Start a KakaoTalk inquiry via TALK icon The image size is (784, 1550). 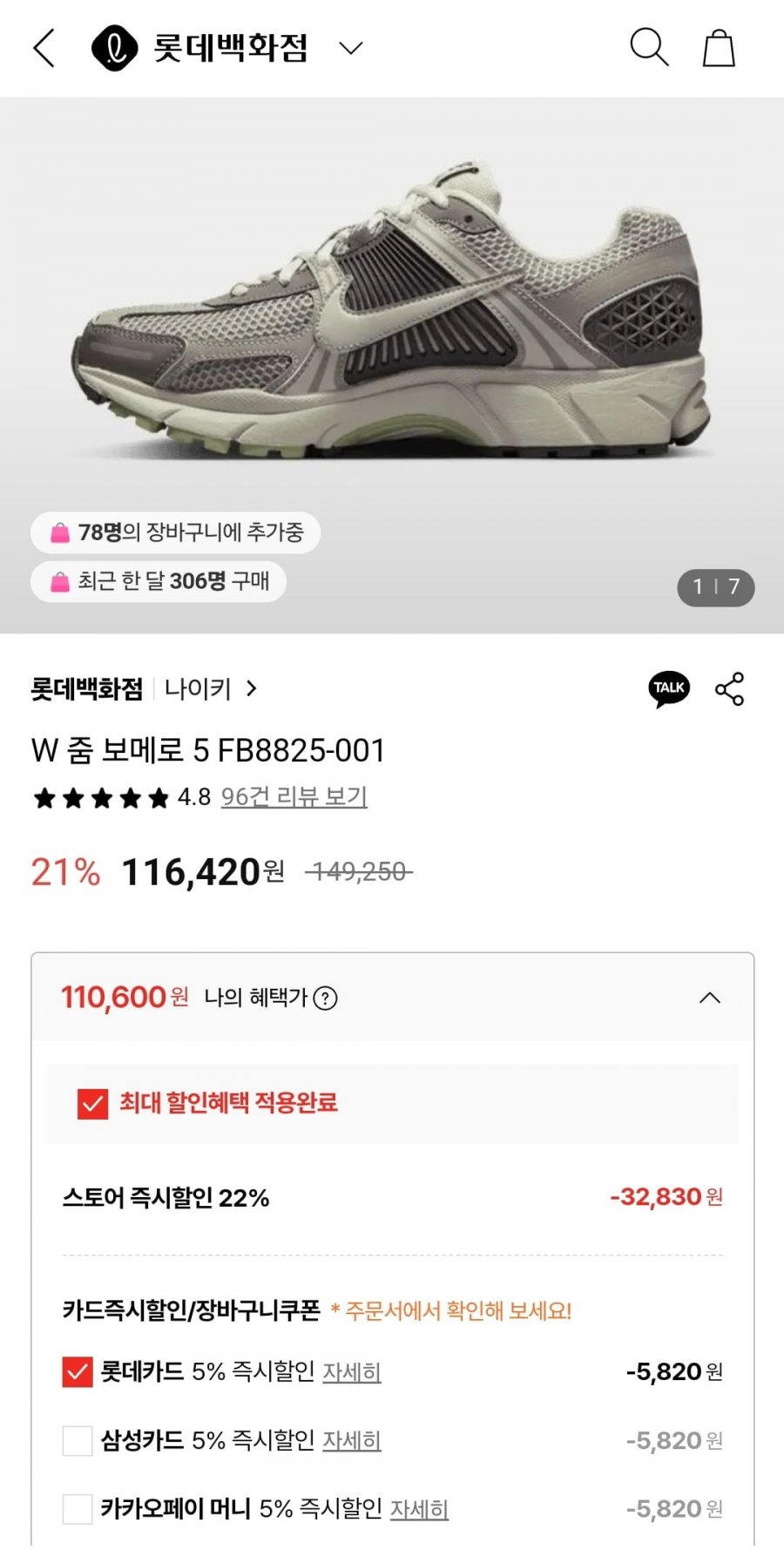tap(669, 689)
